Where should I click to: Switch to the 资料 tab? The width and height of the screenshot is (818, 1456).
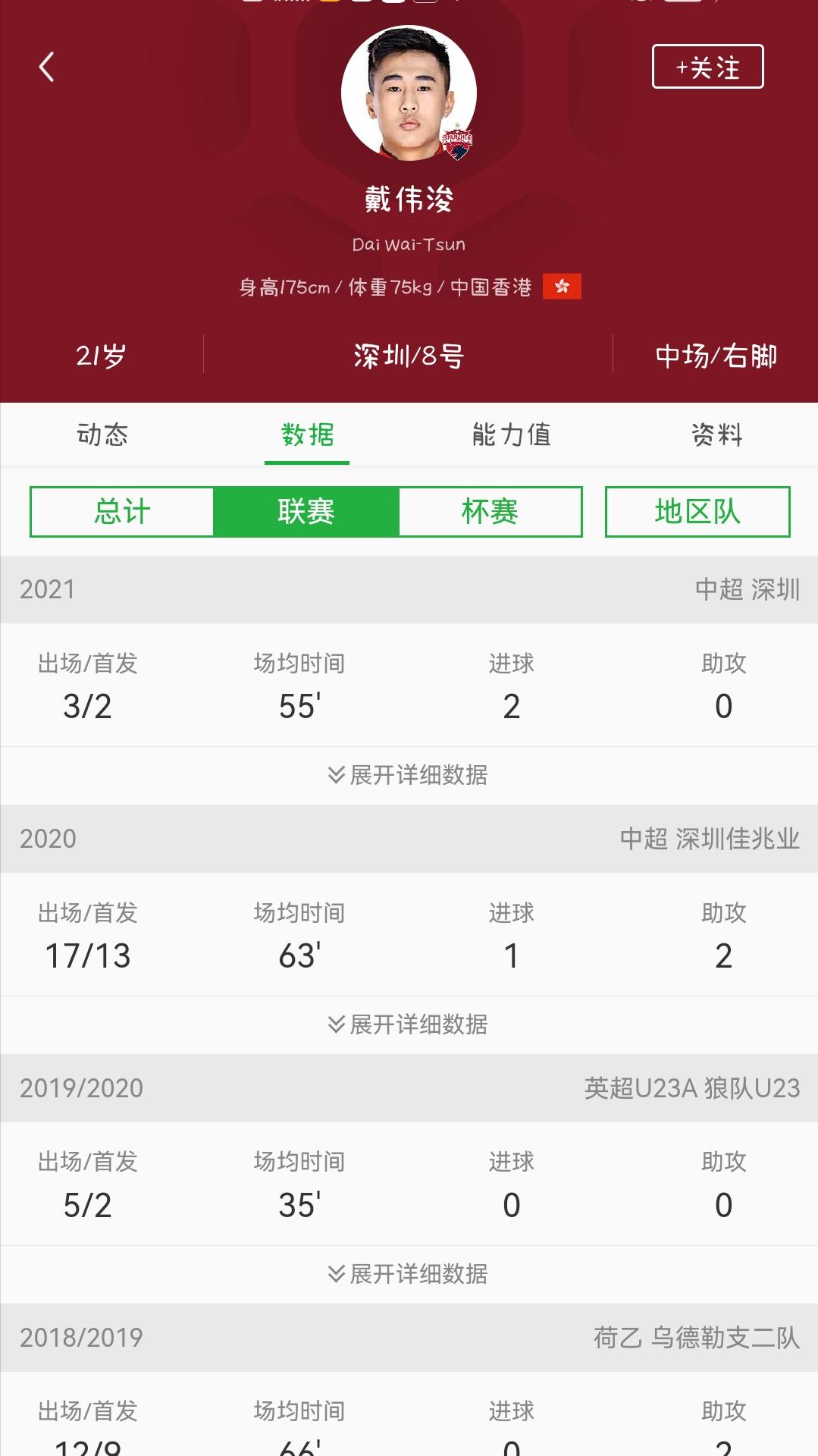point(716,434)
